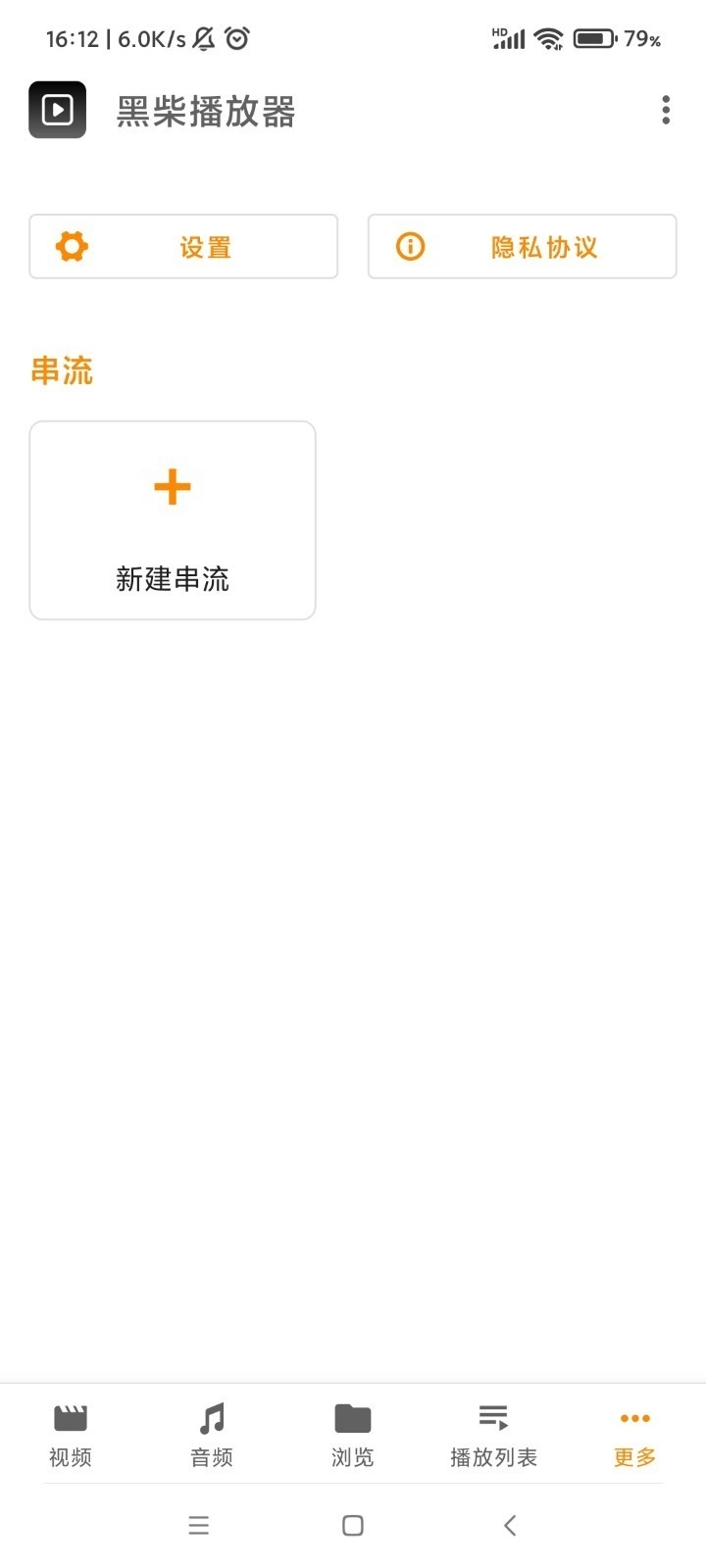706x1568 pixels.
Task: Open the overflow menu in the top-right corner
Action: [666, 111]
